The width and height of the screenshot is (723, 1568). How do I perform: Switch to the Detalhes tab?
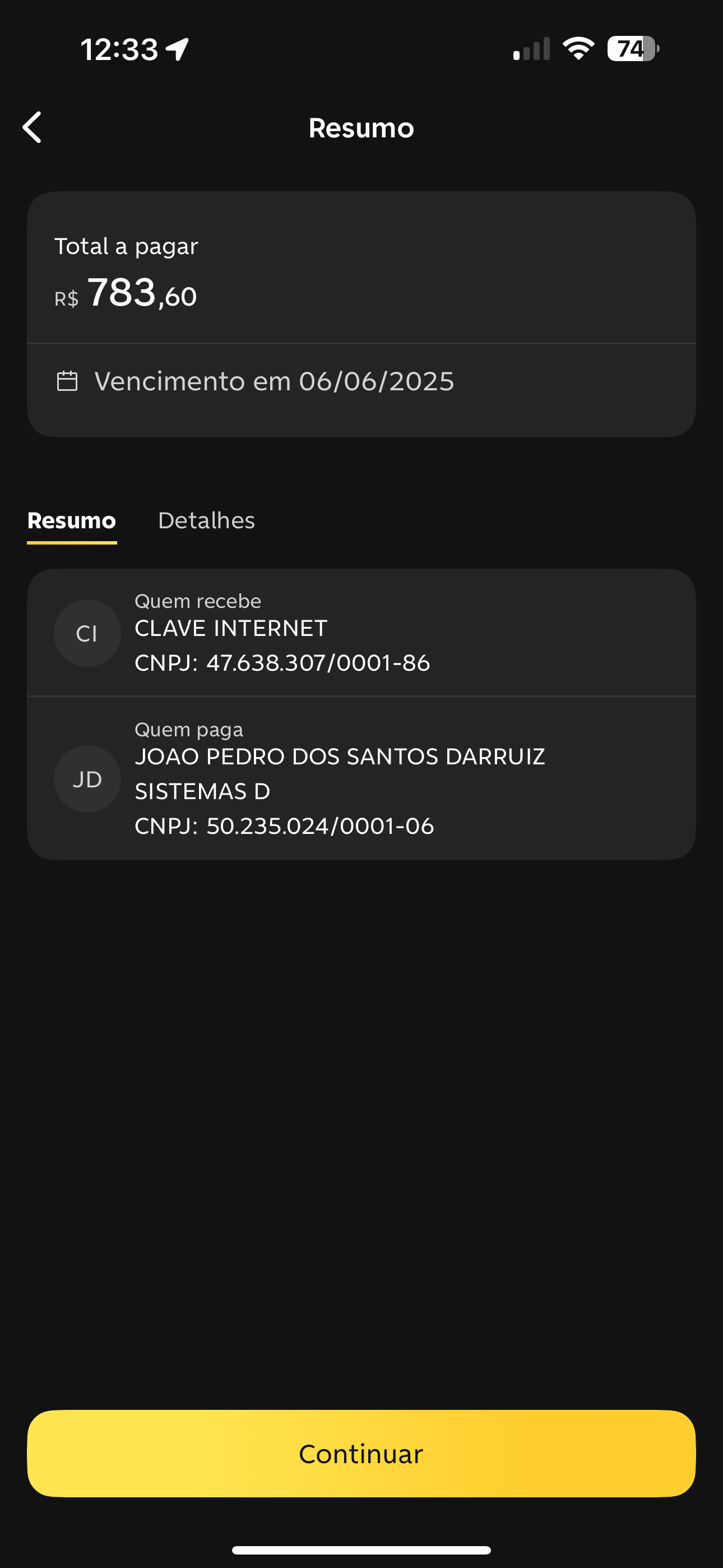pos(206,520)
